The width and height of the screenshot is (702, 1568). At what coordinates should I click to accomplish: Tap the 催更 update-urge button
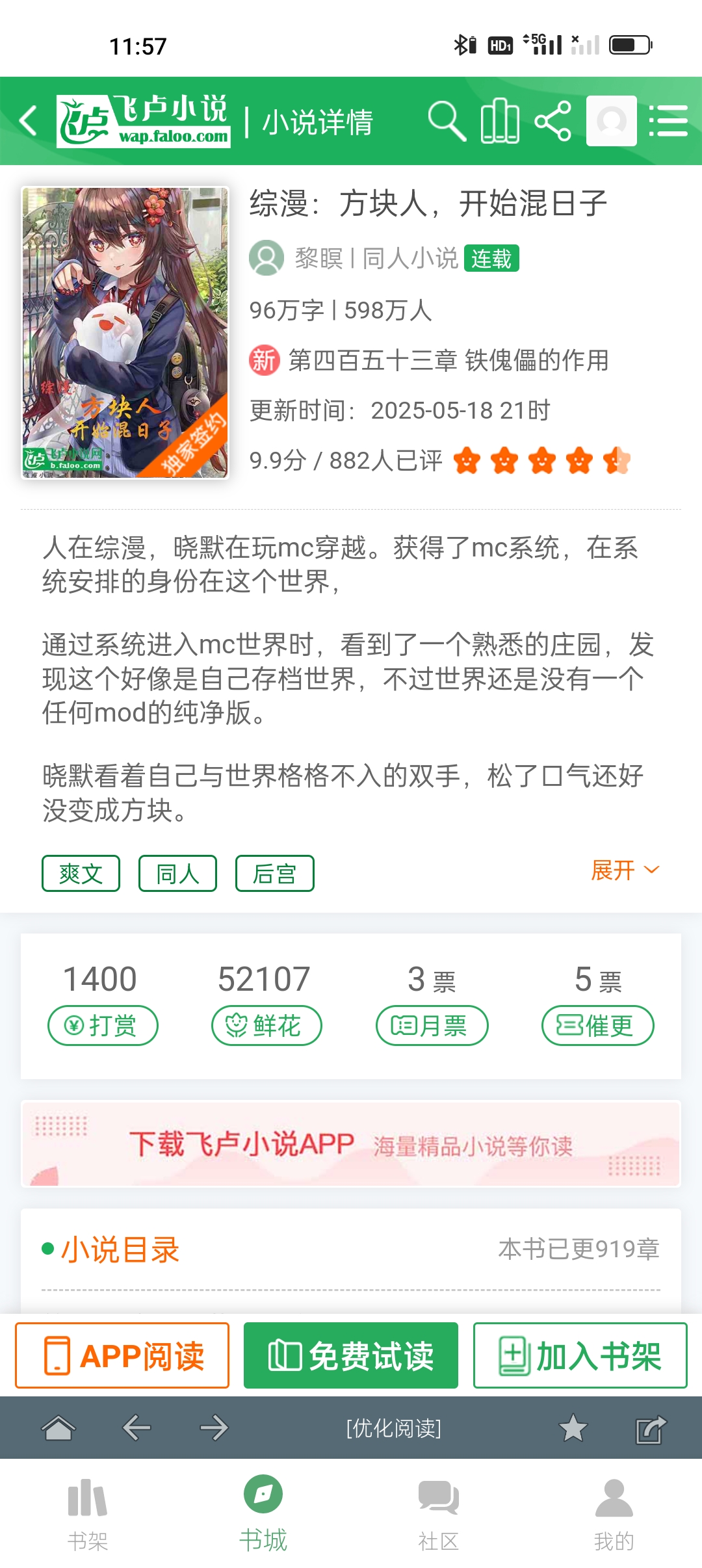pos(597,1025)
